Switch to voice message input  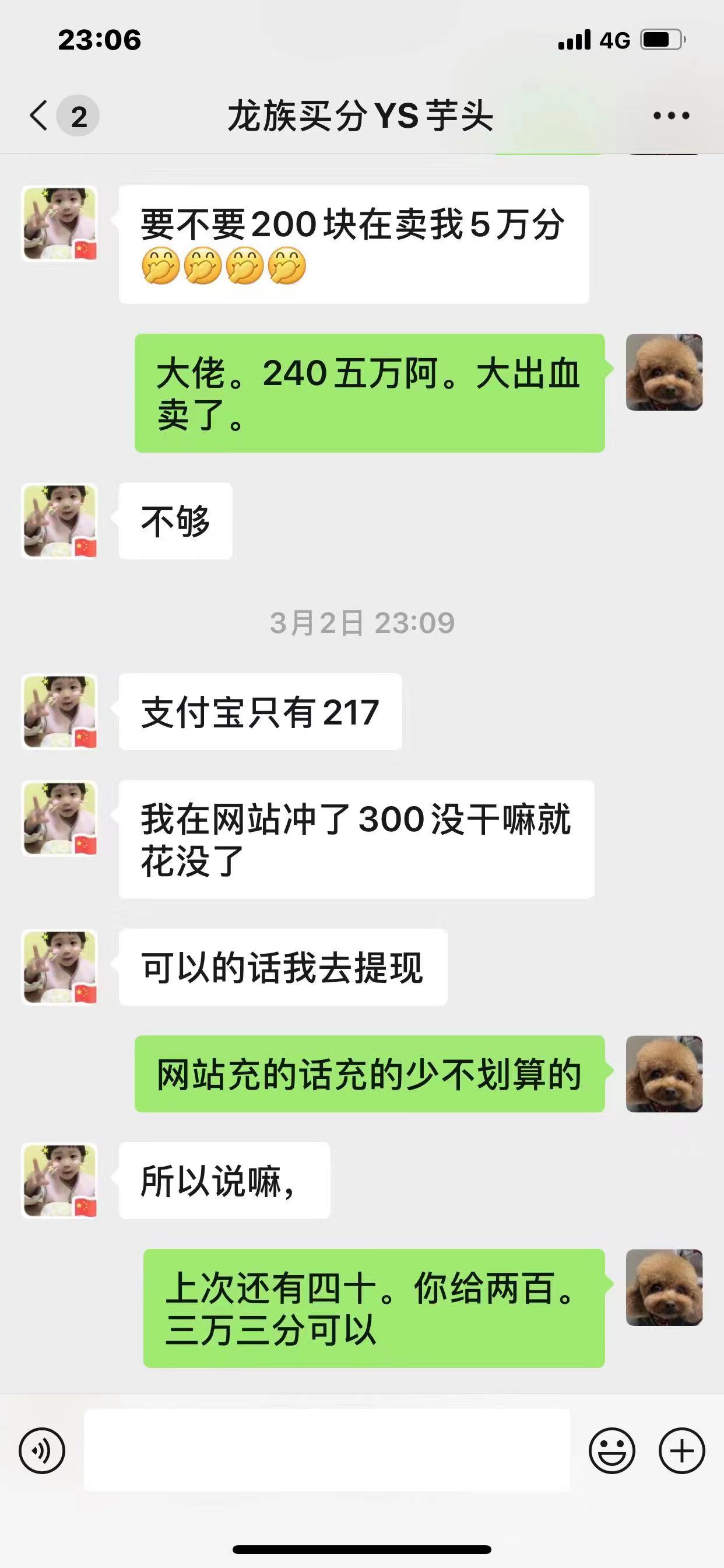42,1451
